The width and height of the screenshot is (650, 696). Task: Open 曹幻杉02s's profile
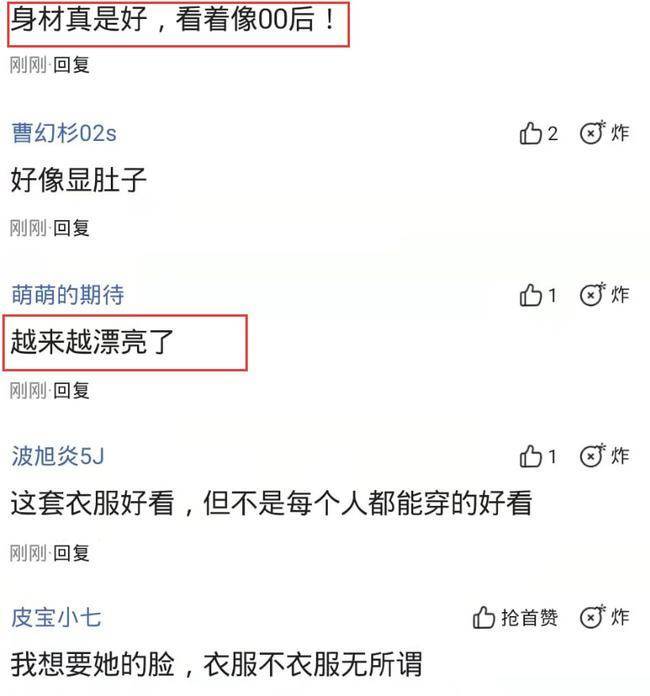point(64,133)
